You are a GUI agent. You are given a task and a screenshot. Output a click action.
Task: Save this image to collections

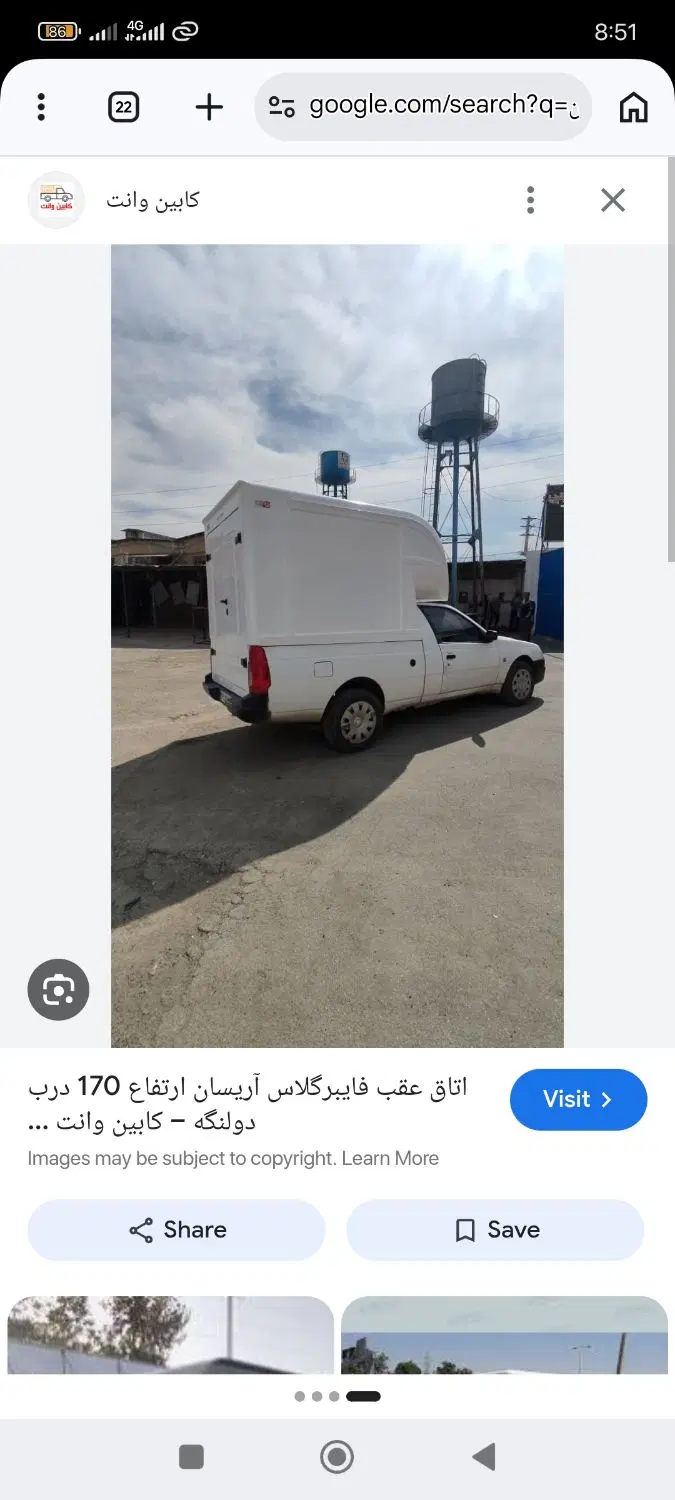[495, 1230]
